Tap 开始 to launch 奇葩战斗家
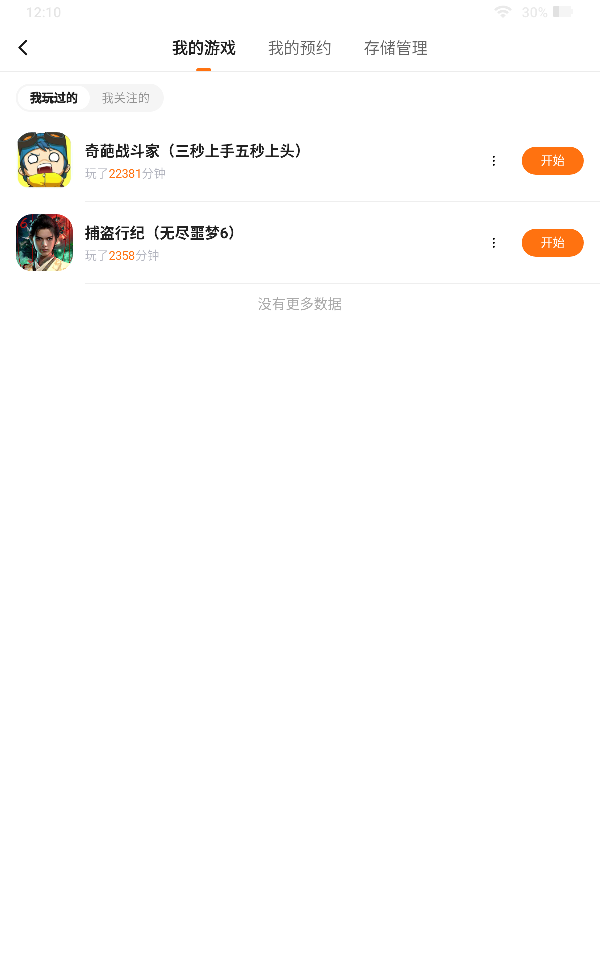Image resolution: width=600 pixels, height=960 pixels. 552,161
